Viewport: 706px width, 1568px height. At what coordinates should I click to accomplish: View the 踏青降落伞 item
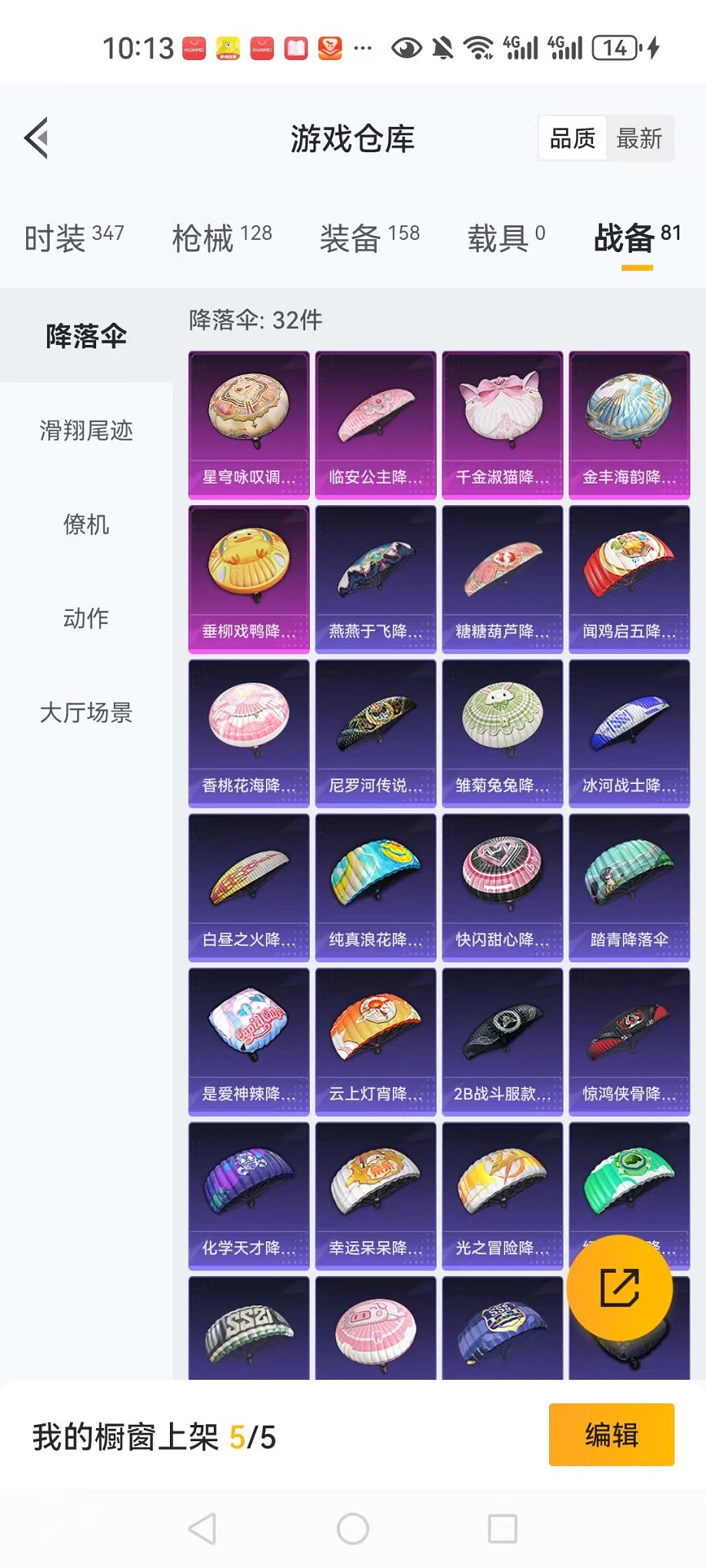(629, 888)
